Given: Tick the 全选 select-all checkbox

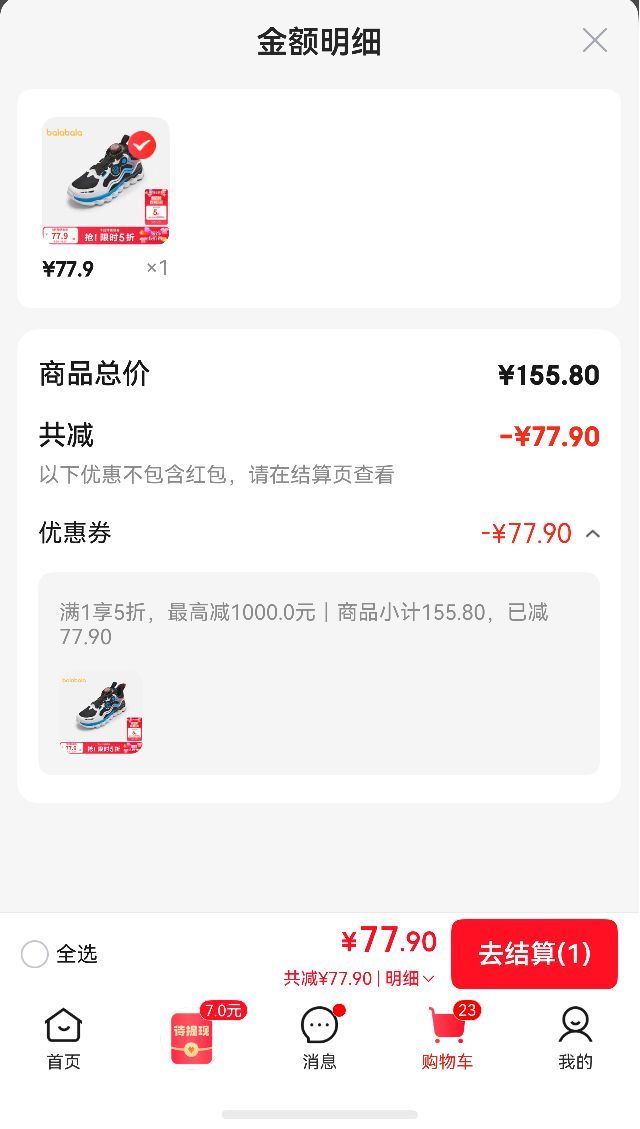Looking at the screenshot, I should pos(35,954).
